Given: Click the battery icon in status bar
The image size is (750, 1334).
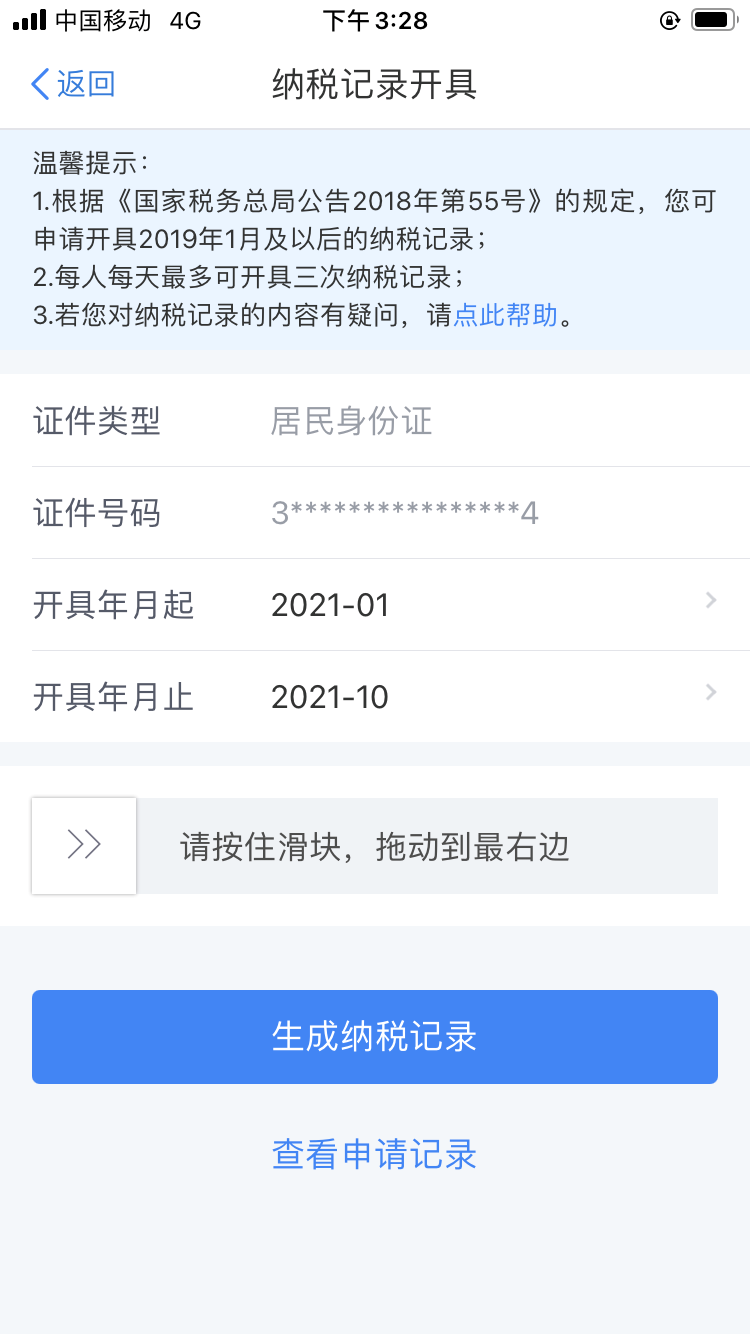Looking at the screenshot, I should (x=711, y=18).
